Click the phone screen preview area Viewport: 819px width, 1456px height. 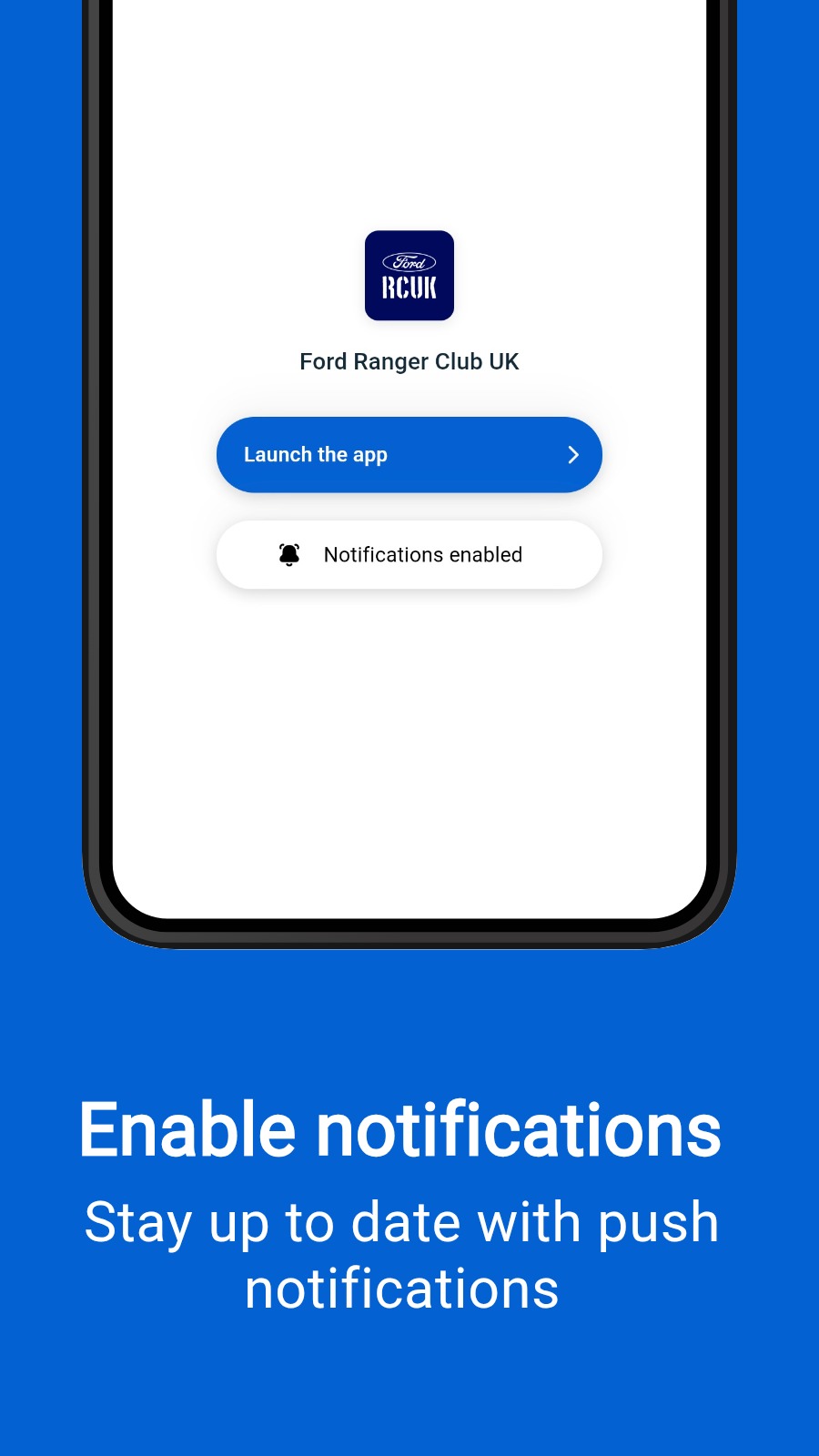point(409,728)
